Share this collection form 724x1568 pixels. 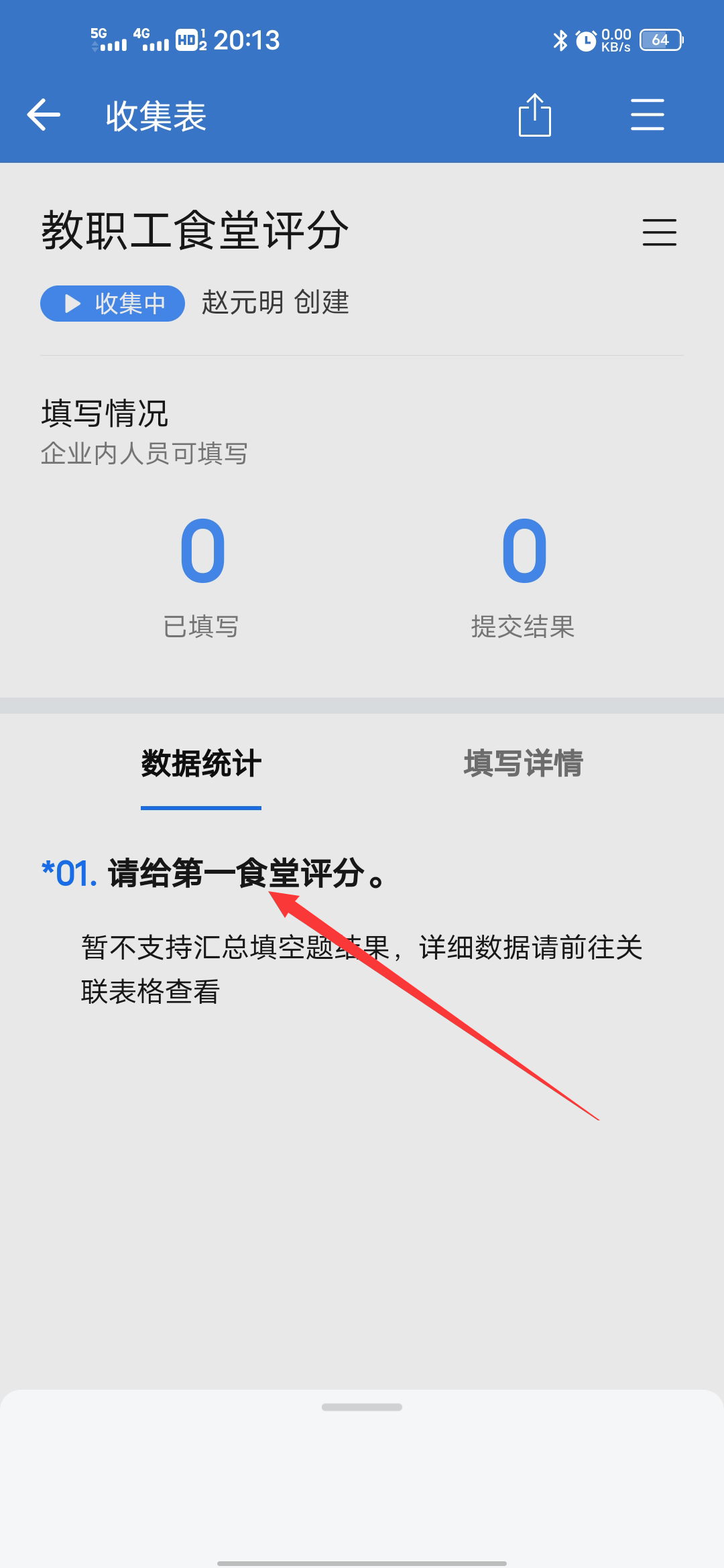[x=534, y=115]
